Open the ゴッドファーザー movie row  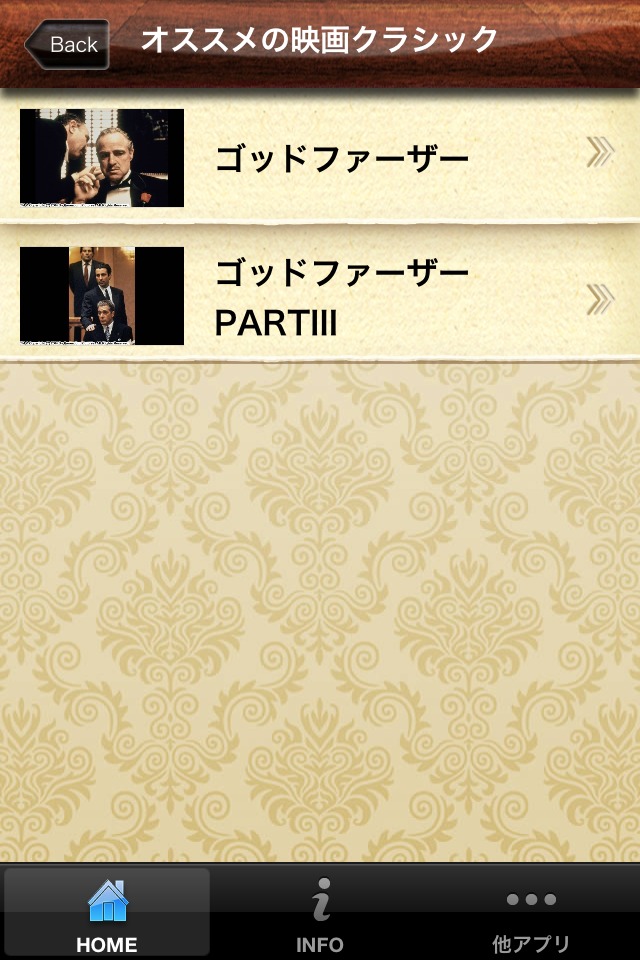click(x=320, y=158)
